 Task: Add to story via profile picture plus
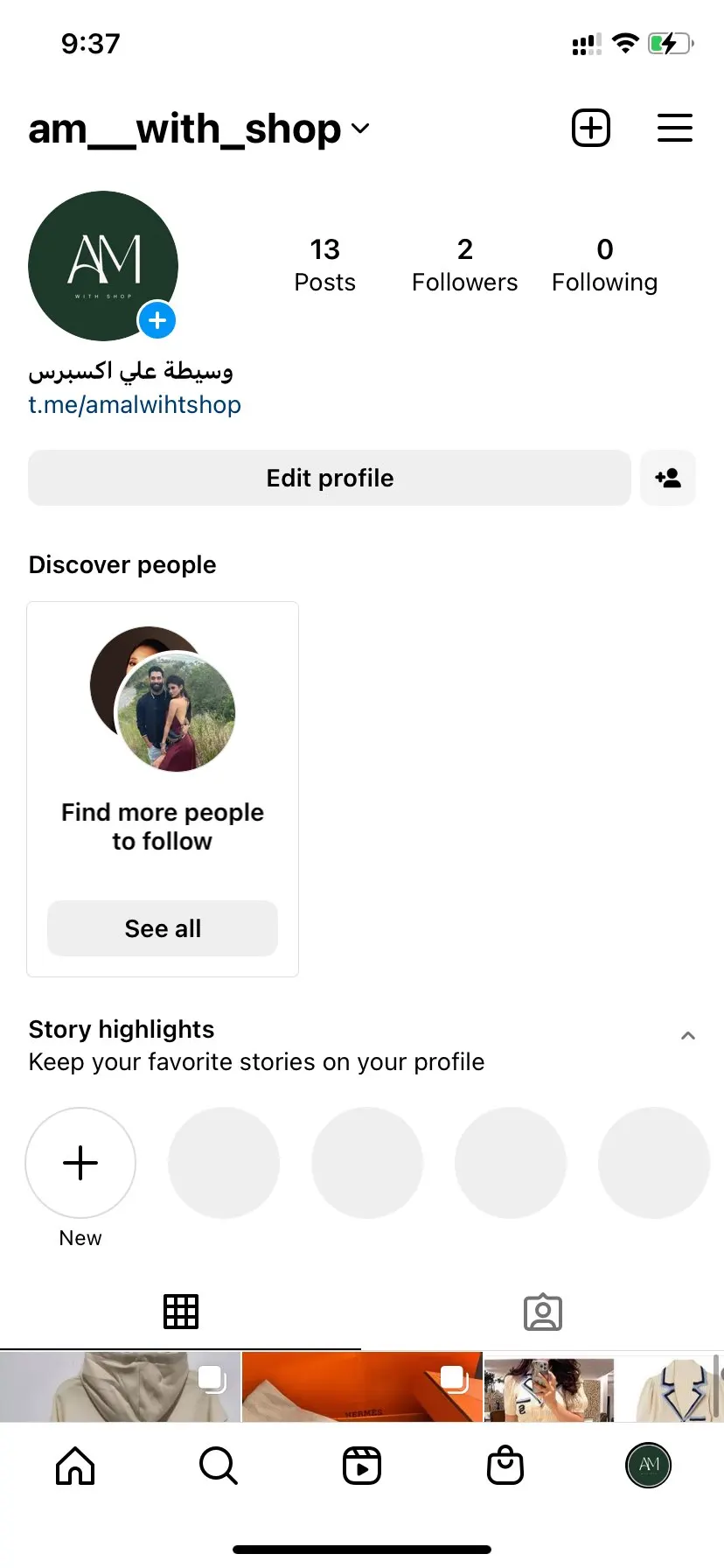(157, 320)
